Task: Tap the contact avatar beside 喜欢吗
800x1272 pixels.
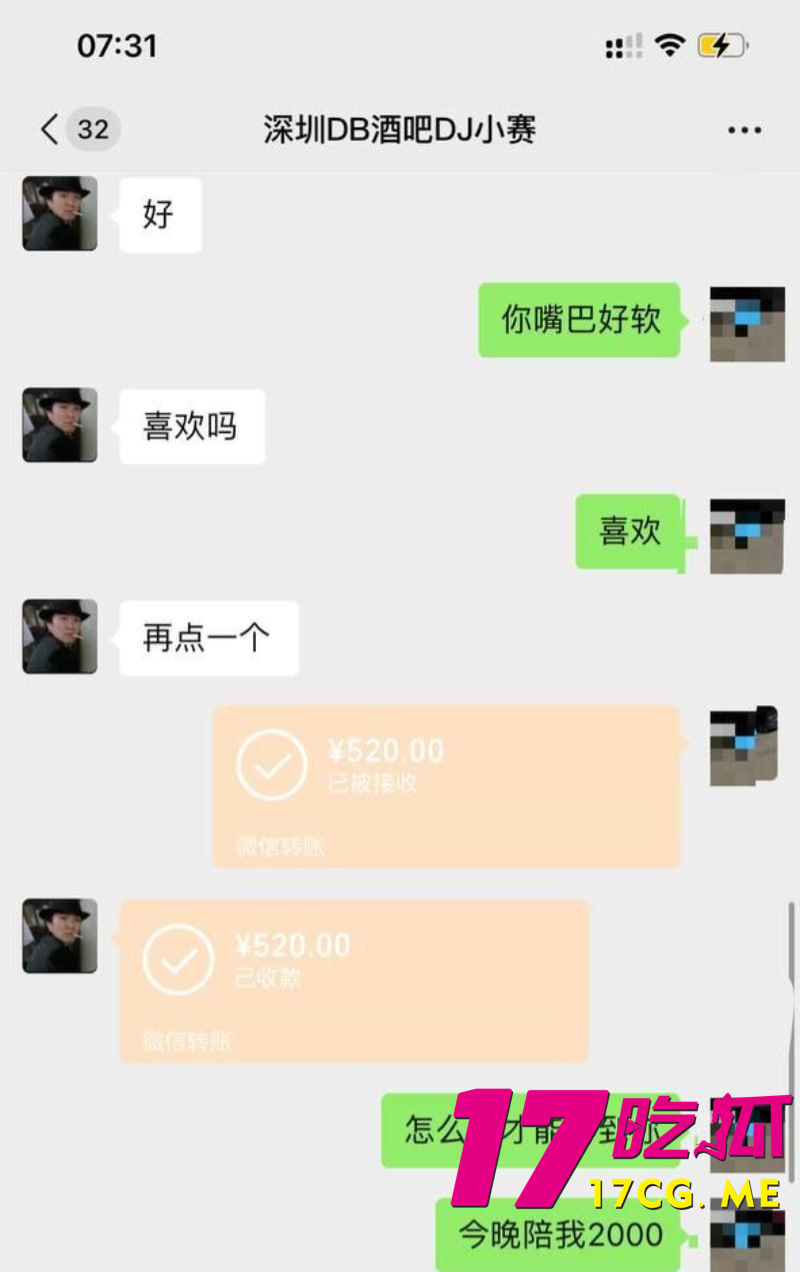Action: click(60, 425)
